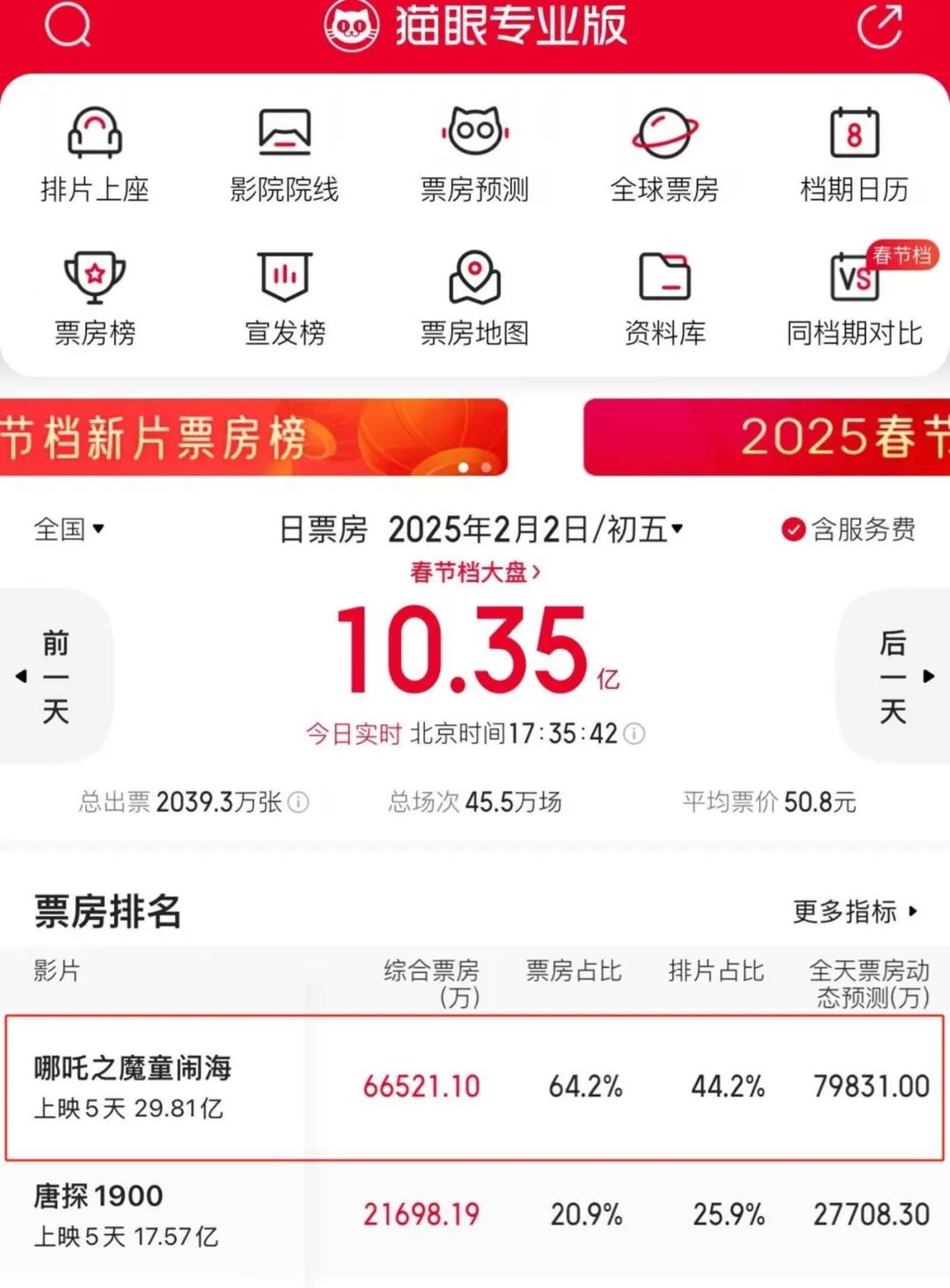
Task: Open the search icon in header
Action: [67, 25]
